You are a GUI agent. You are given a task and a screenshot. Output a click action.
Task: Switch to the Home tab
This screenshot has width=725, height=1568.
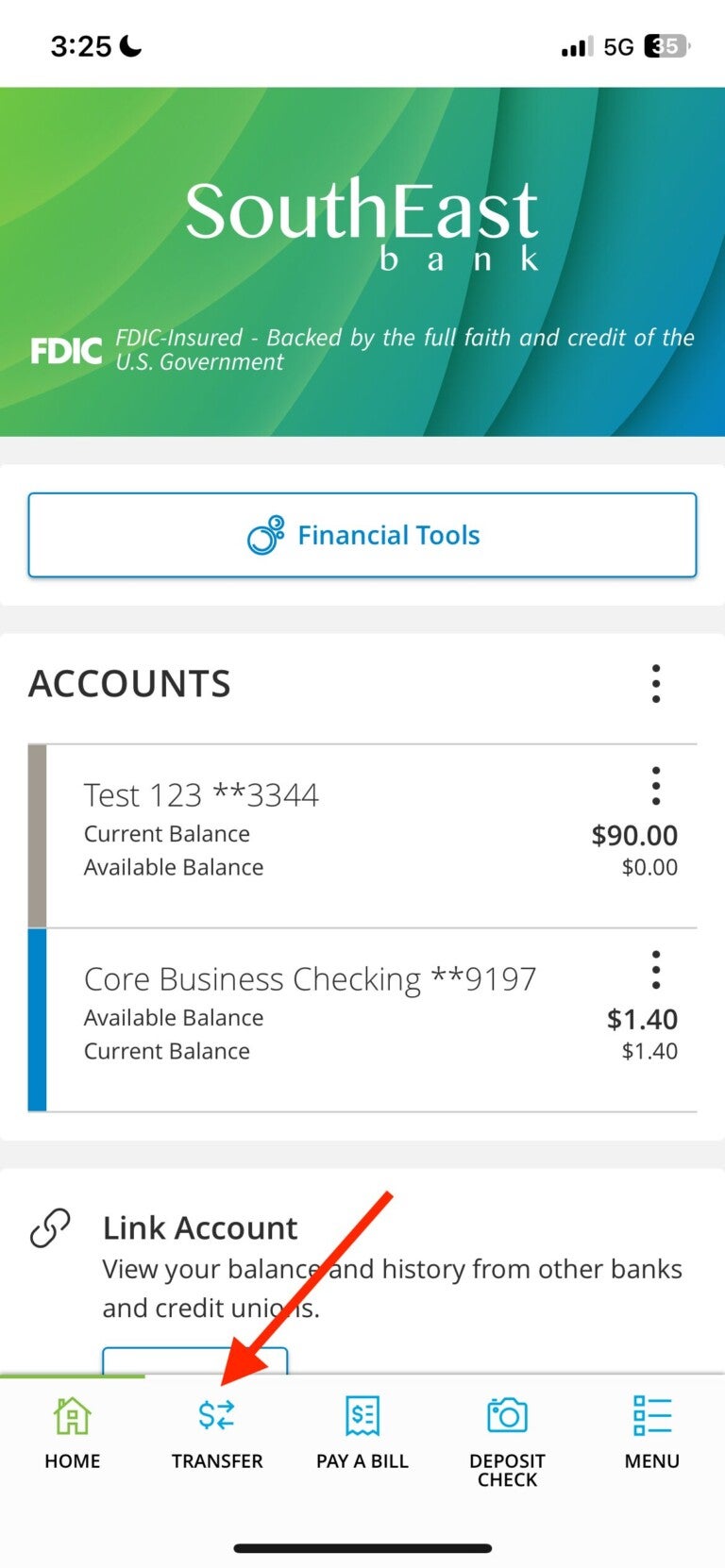coord(72,1434)
